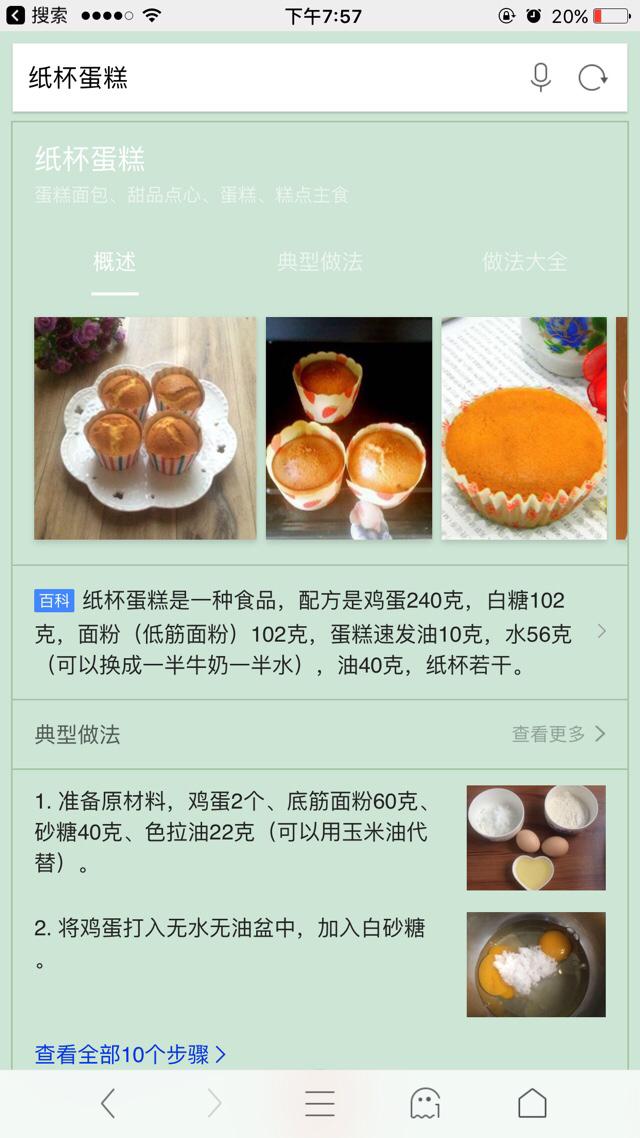Open the 百科 entry about 纸杯蛋糕
Viewport: 640px width, 1138px height.
(x=310, y=632)
